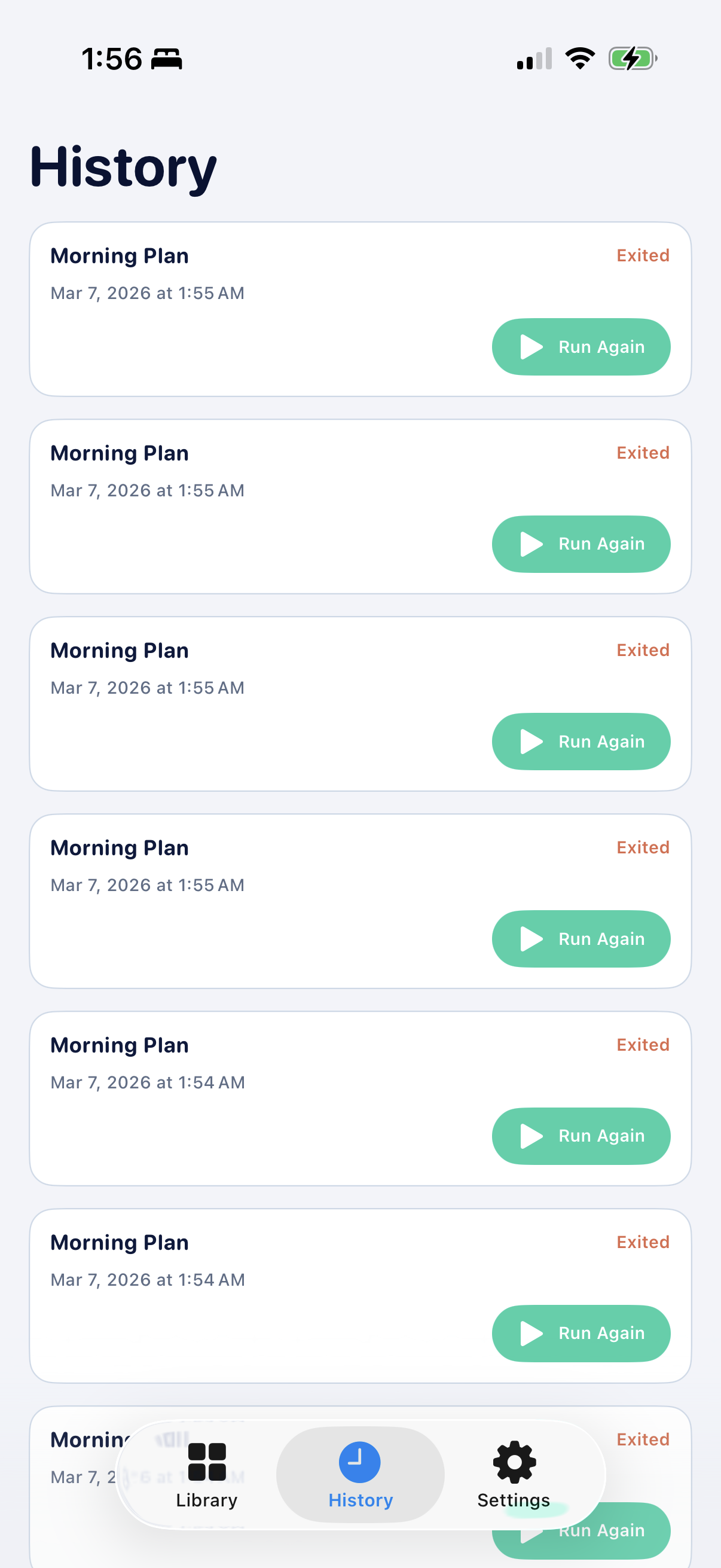Tap the timestamp on the third Morning Plan card

pos(146,687)
